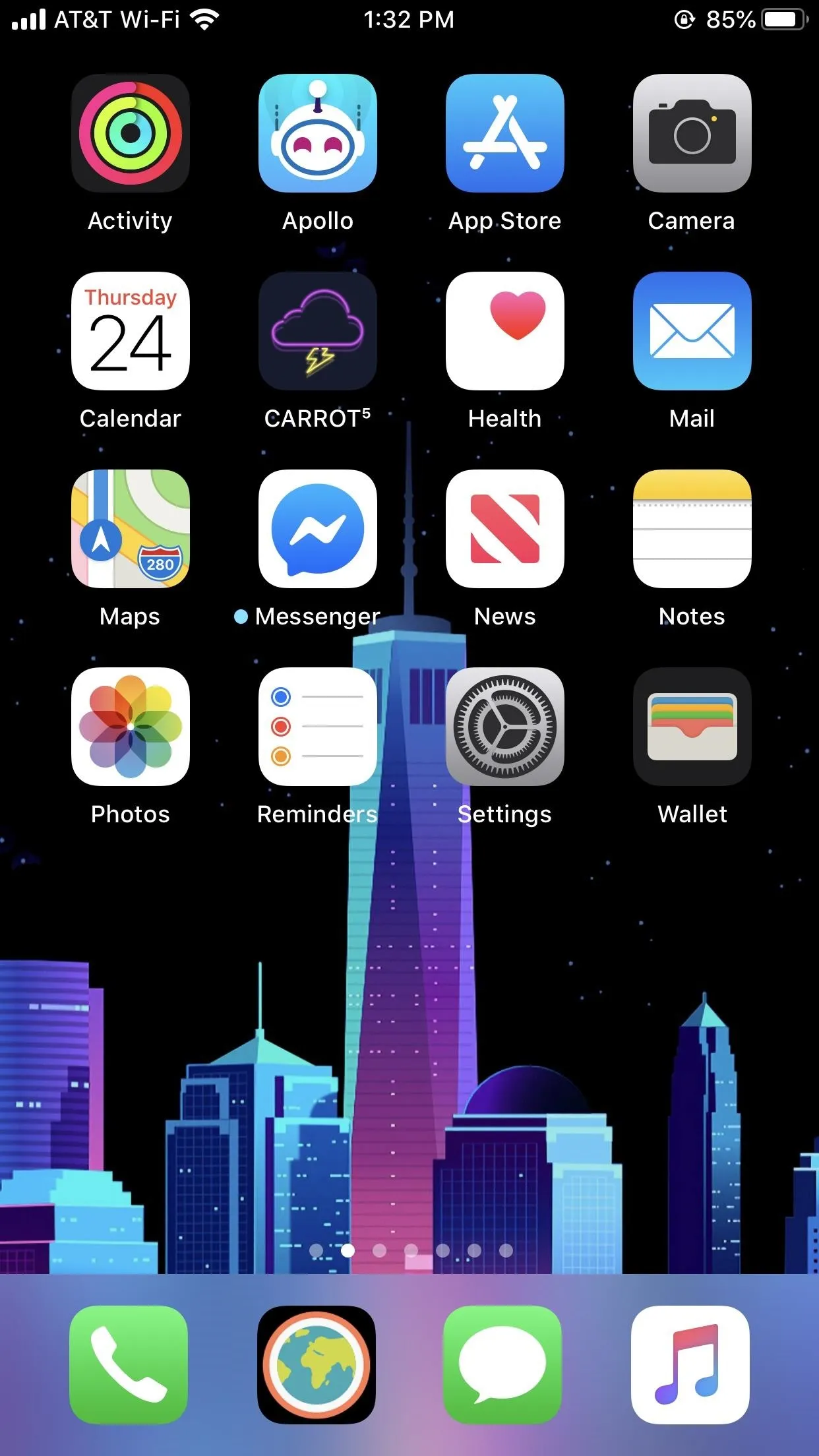The image size is (819, 1456).
Task: Launch the Reminders app
Action: [318, 727]
